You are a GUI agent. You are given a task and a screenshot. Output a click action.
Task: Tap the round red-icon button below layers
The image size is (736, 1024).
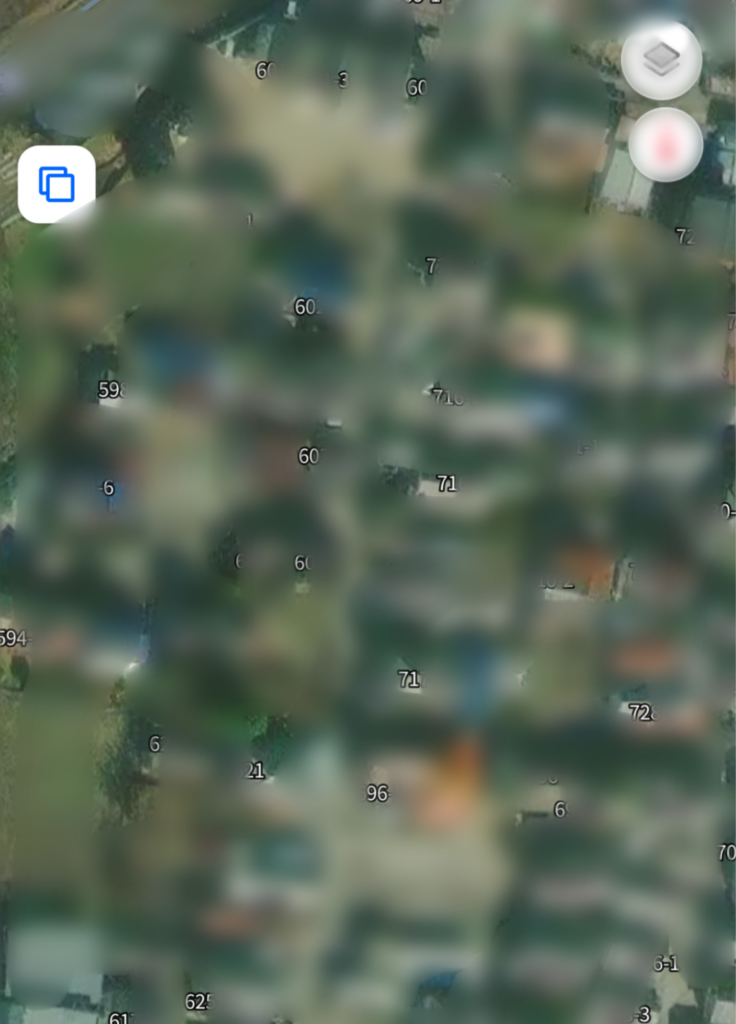[665, 146]
